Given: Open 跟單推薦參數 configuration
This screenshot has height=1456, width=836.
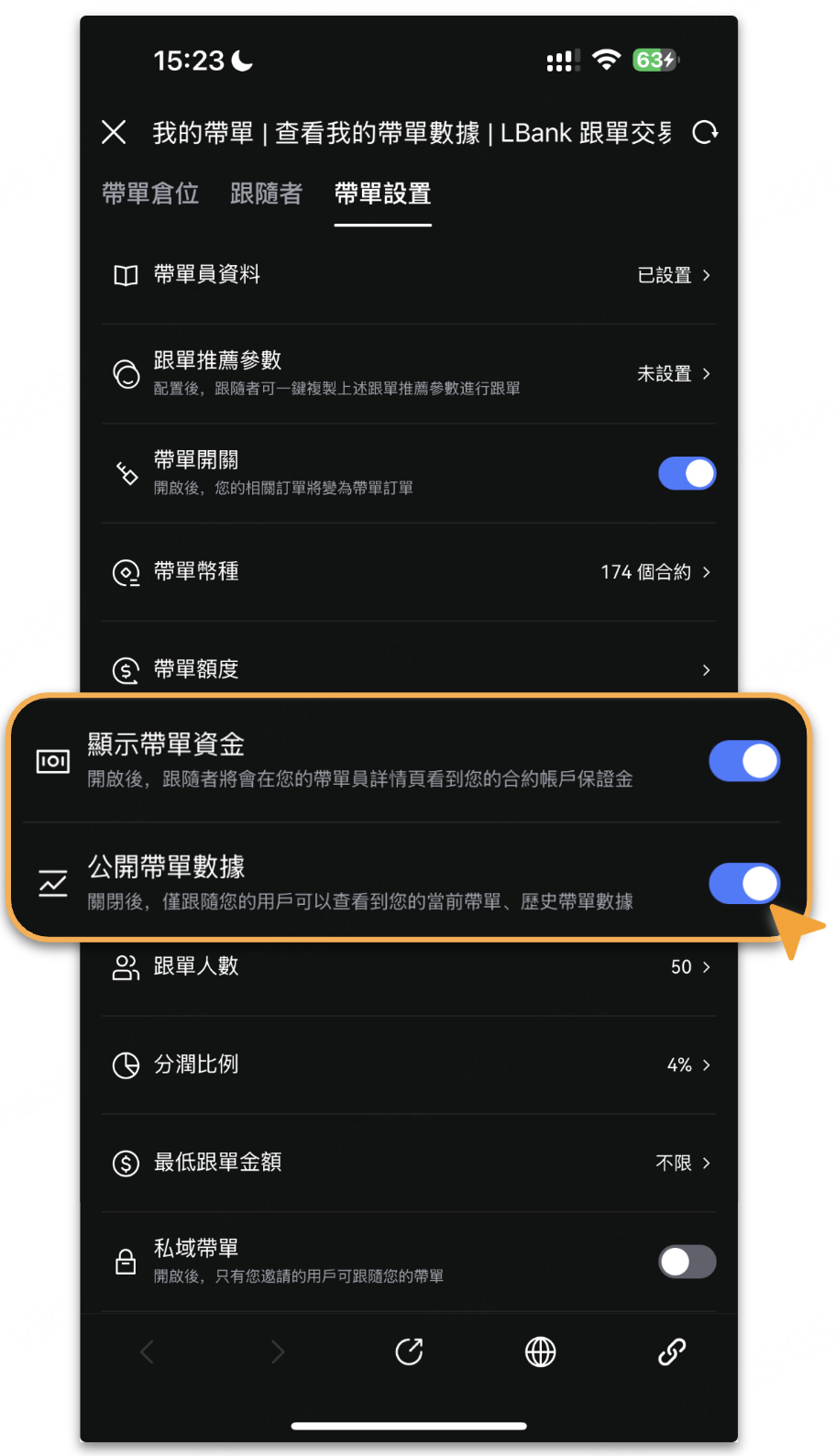Looking at the screenshot, I should pos(409,373).
